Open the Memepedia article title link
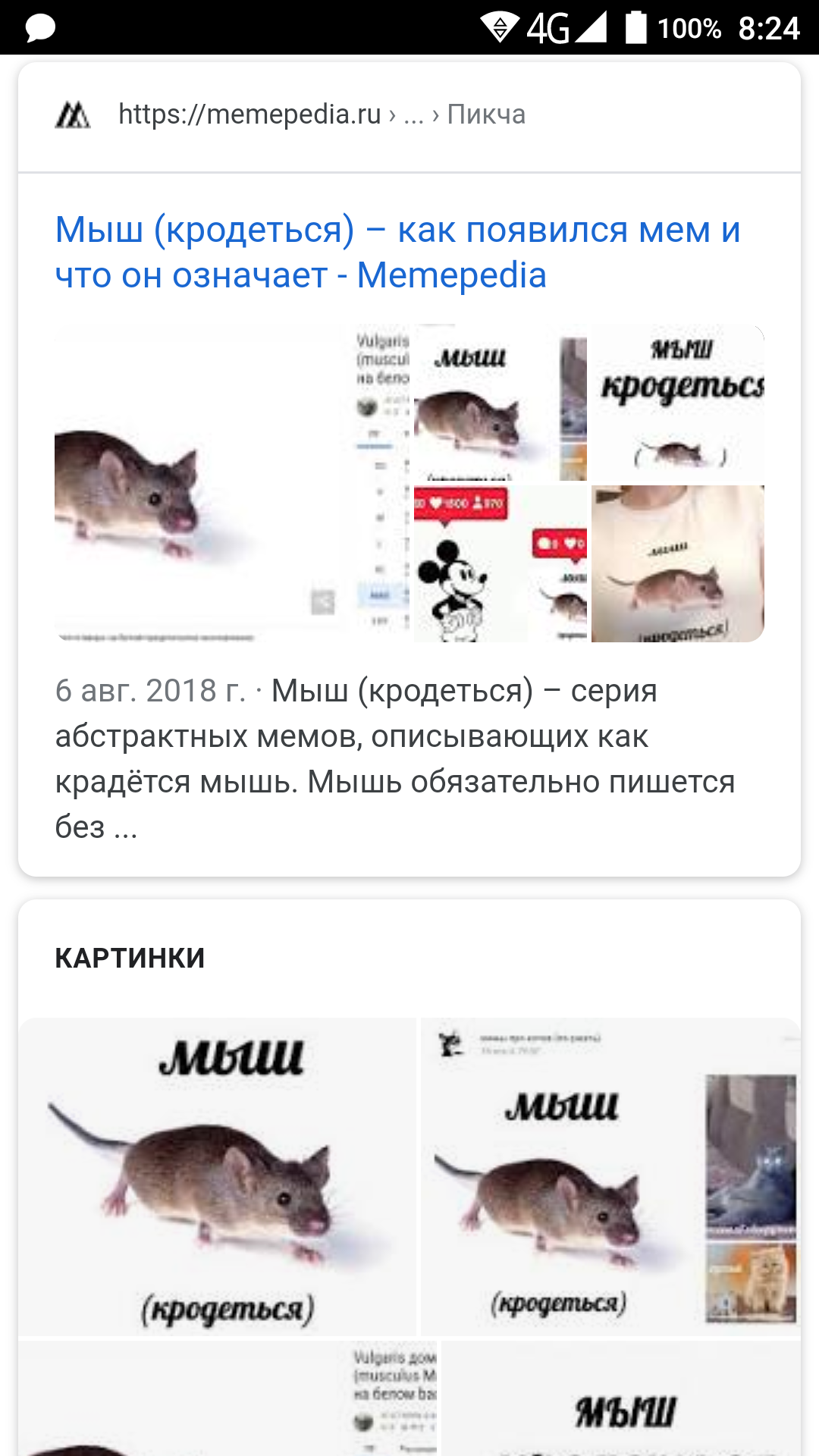Screen dimensions: 819x1456 tap(397, 253)
